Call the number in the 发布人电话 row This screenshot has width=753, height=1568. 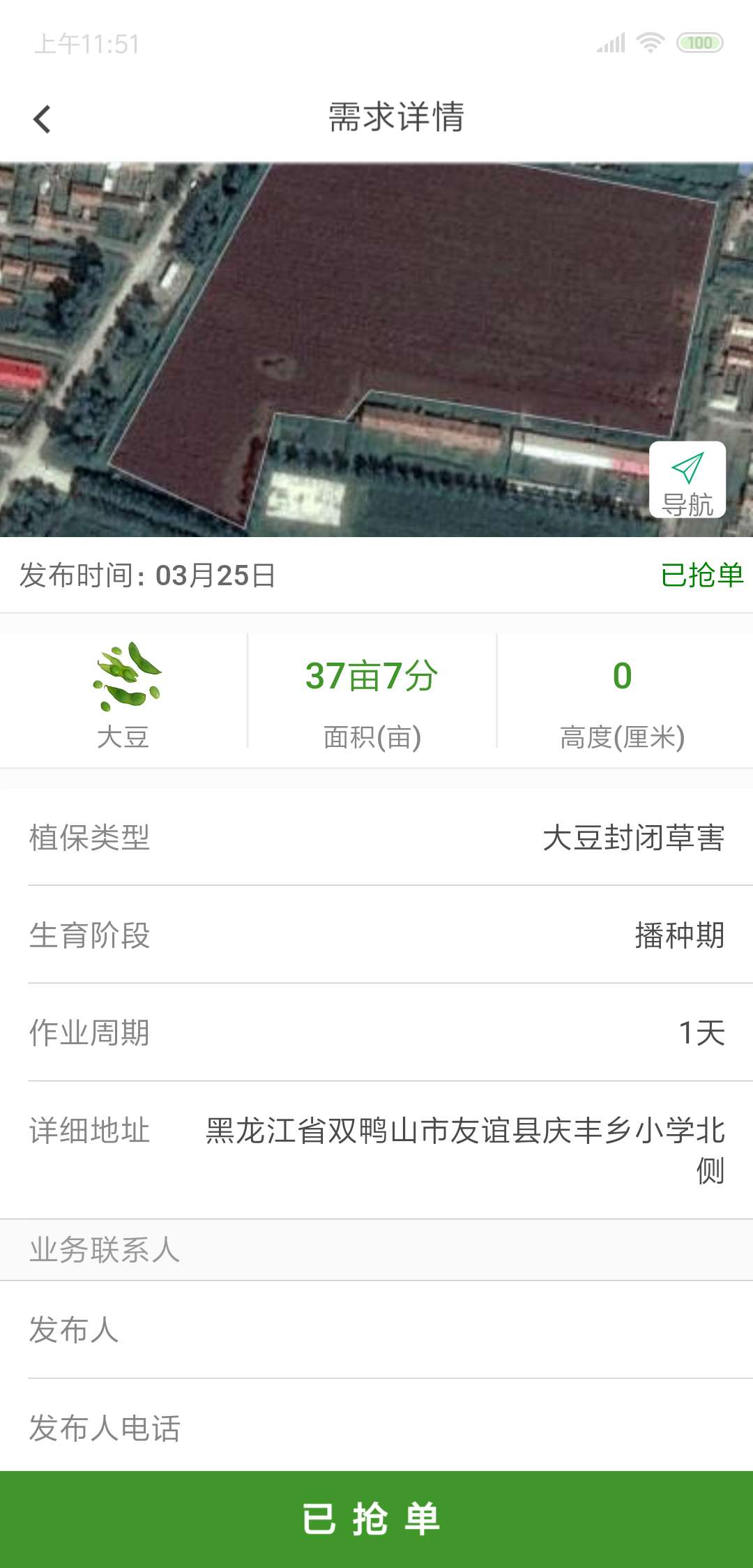(x=630, y=1425)
